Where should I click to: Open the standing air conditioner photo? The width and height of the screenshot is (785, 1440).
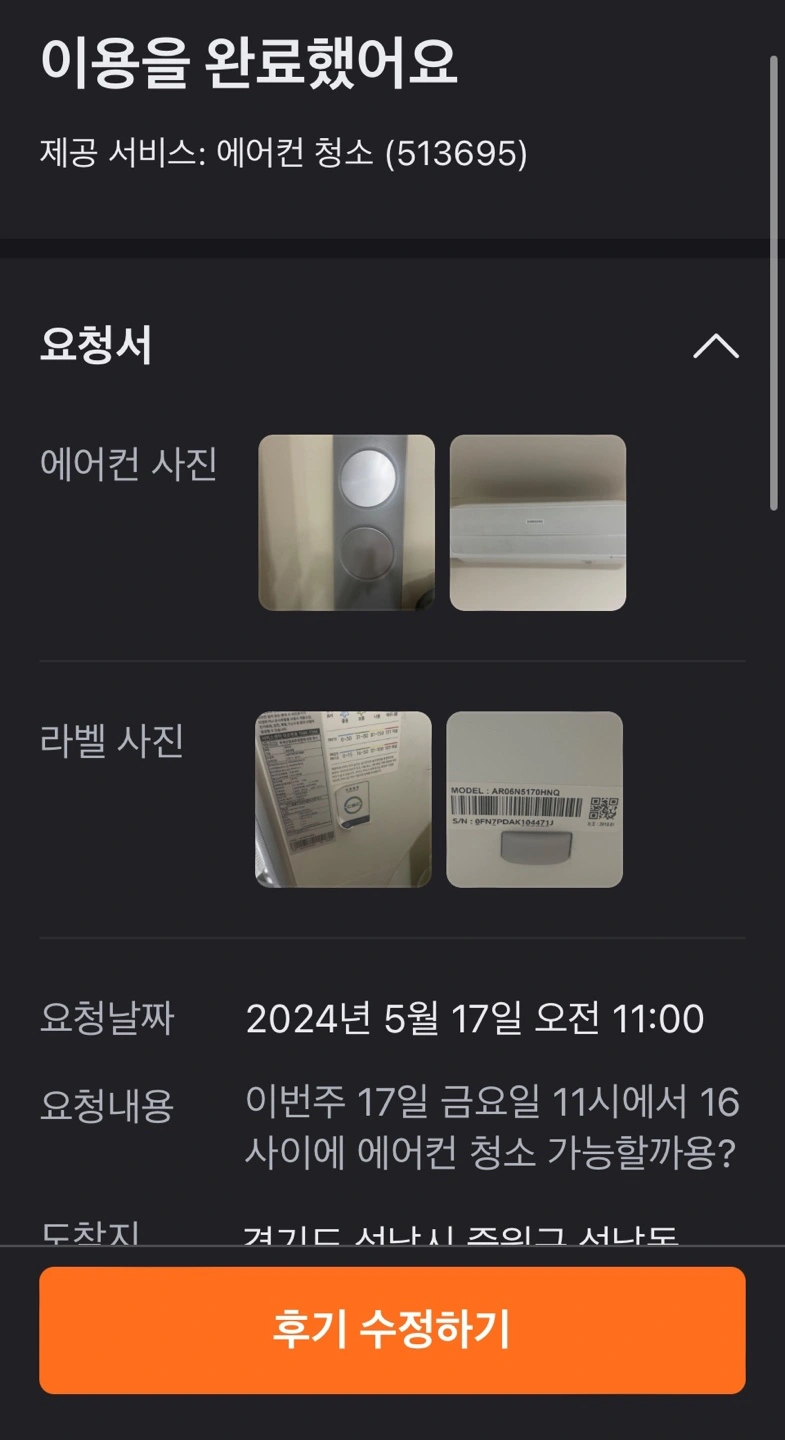tap(346, 522)
